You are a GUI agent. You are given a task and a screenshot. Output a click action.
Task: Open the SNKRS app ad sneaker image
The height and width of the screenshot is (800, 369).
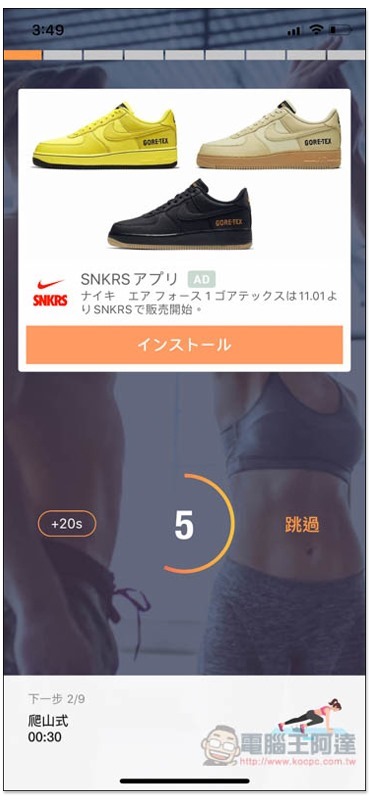tap(184, 176)
